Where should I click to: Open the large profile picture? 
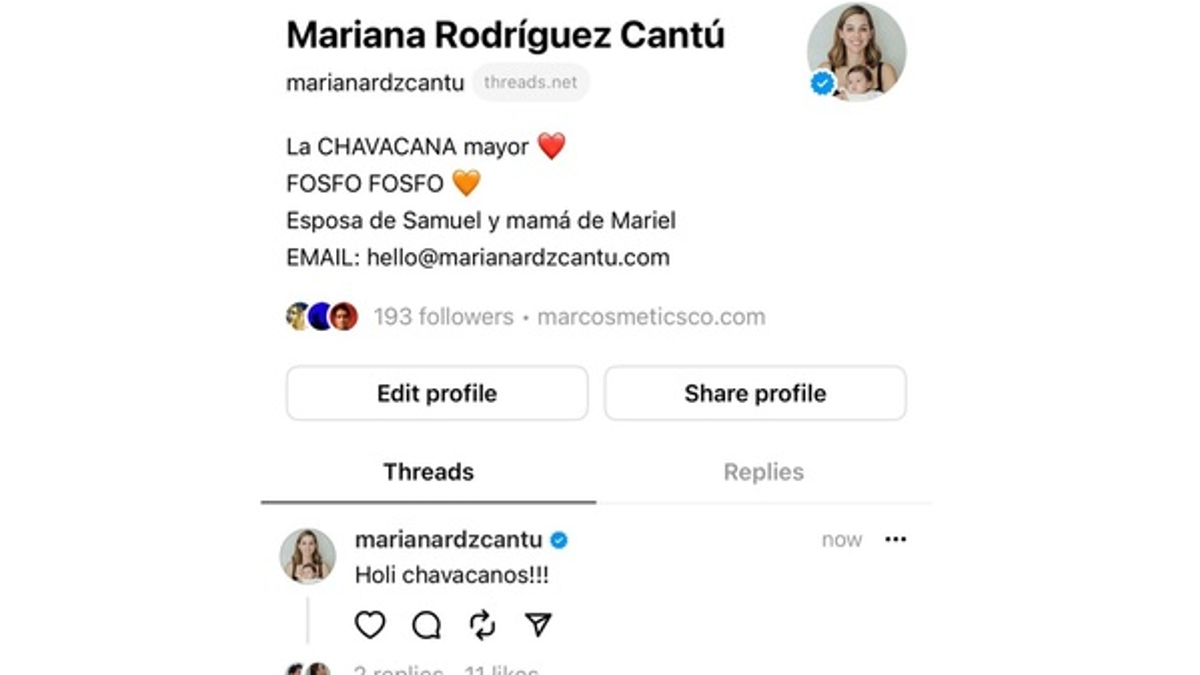[x=857, y=52]
